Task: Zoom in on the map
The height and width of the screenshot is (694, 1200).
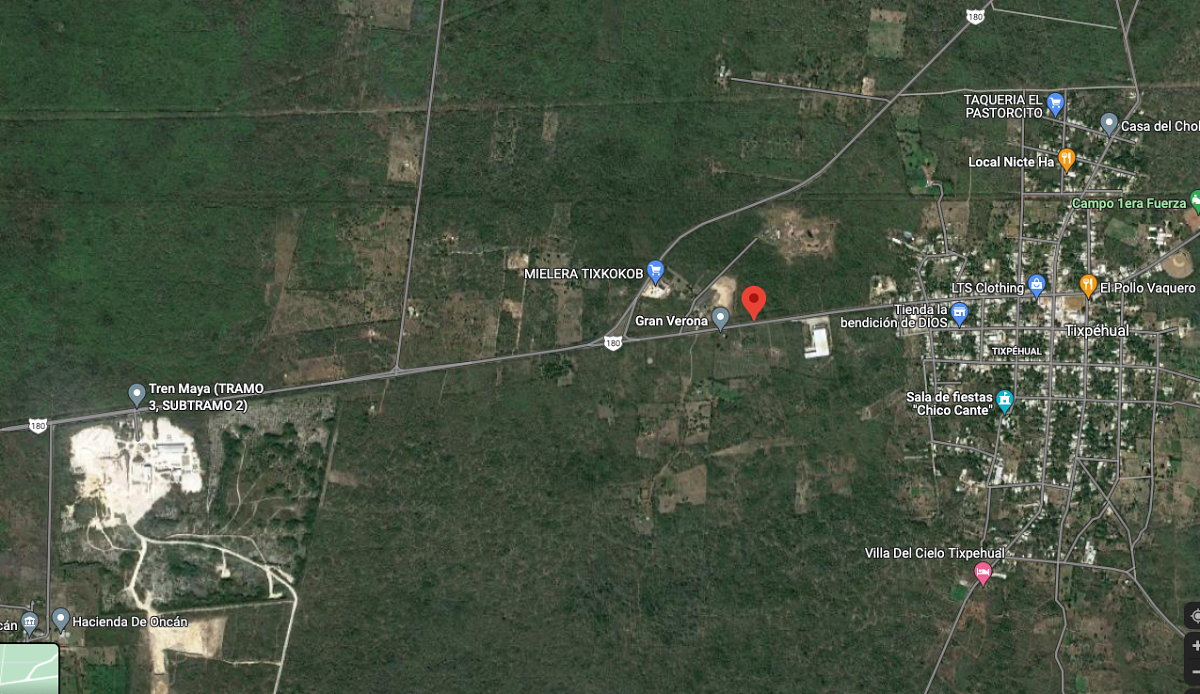Action: click(1194, 646)
